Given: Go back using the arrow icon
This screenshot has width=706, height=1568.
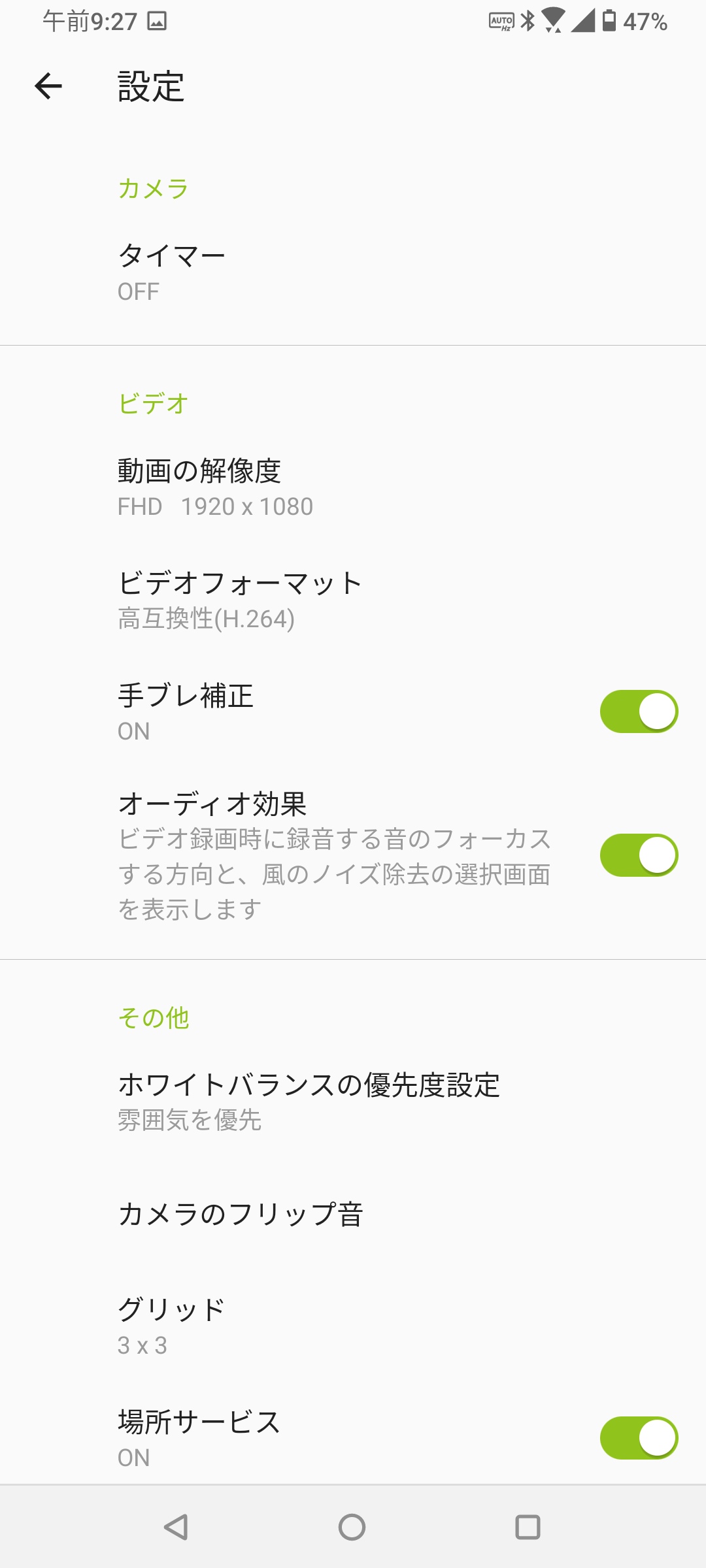Looking at the screenshot, I should [x=48, y=86].
